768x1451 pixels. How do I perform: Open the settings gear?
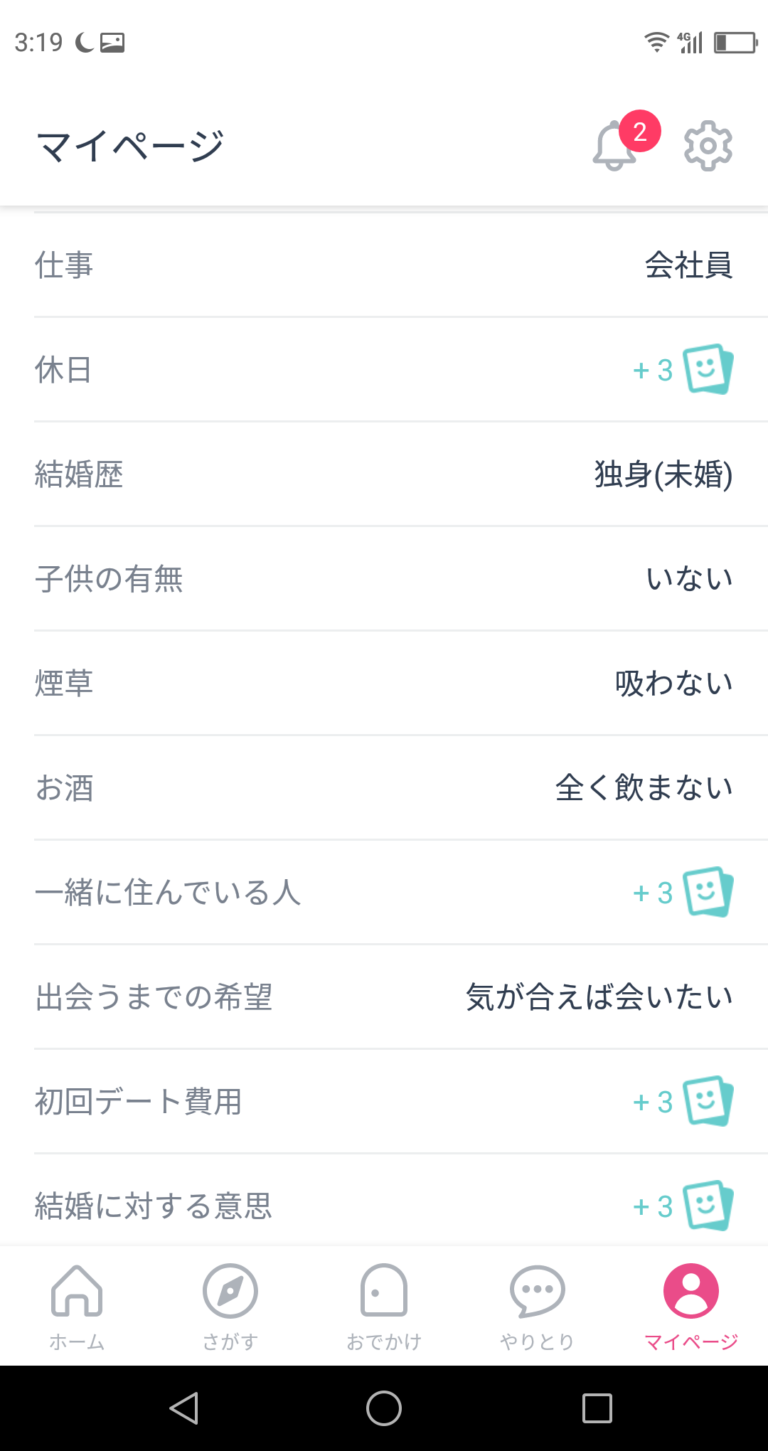(x=708, y=147)
